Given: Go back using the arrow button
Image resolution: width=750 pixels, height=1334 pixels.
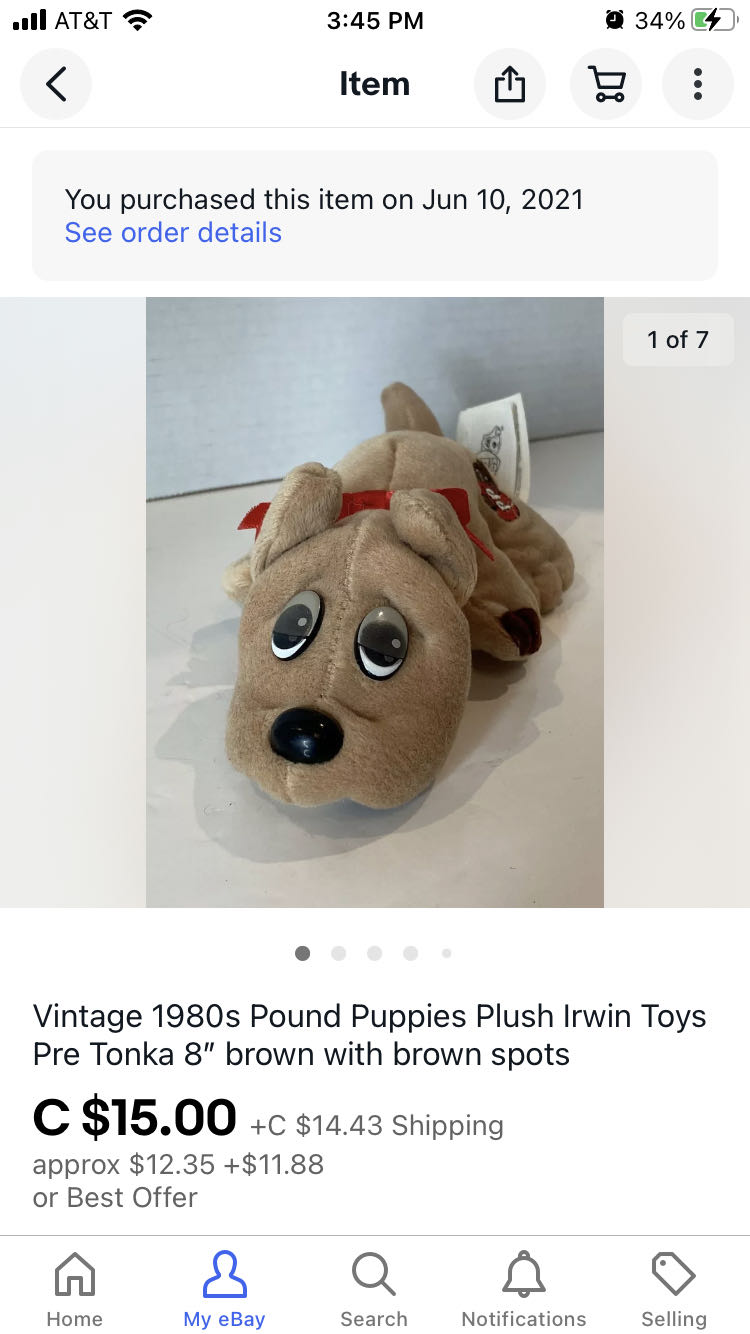Looking at the screenshot, I should pos(56,84).
